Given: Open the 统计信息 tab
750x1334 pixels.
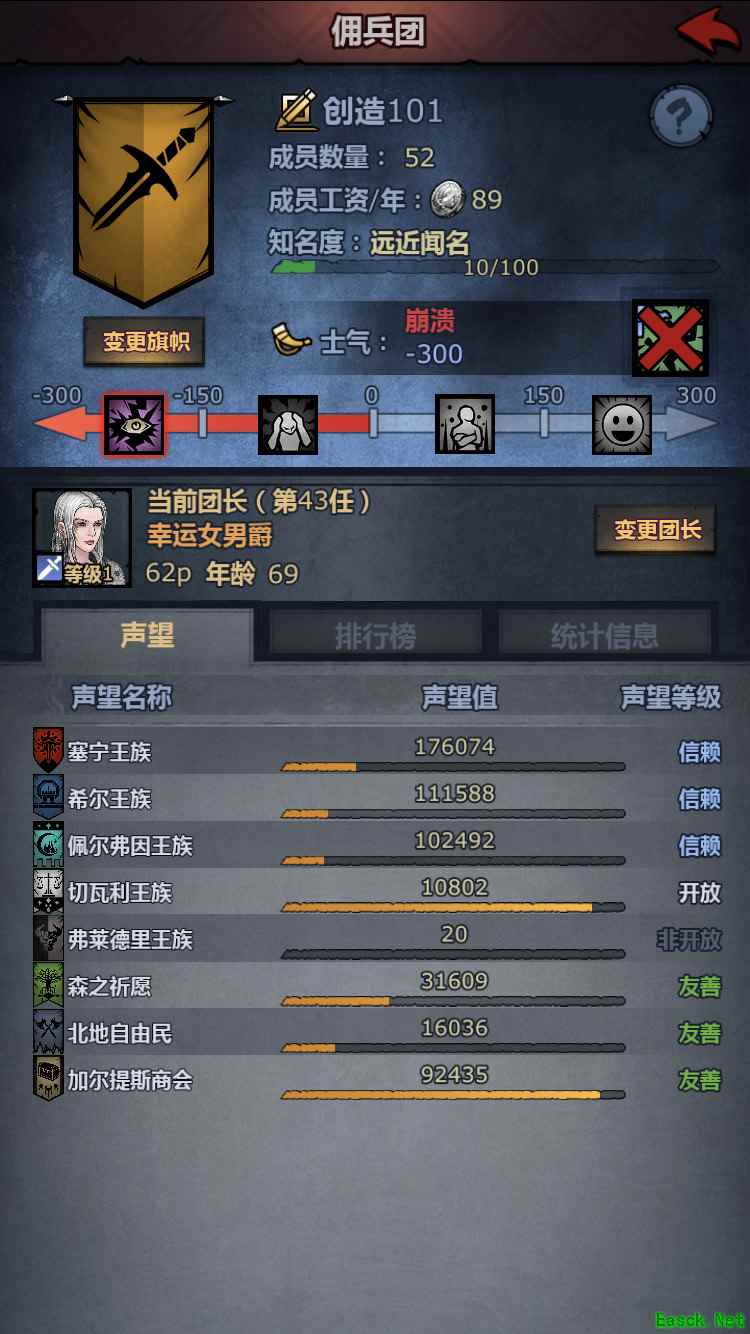Looking at the screenshot, I should pos(604,635).
